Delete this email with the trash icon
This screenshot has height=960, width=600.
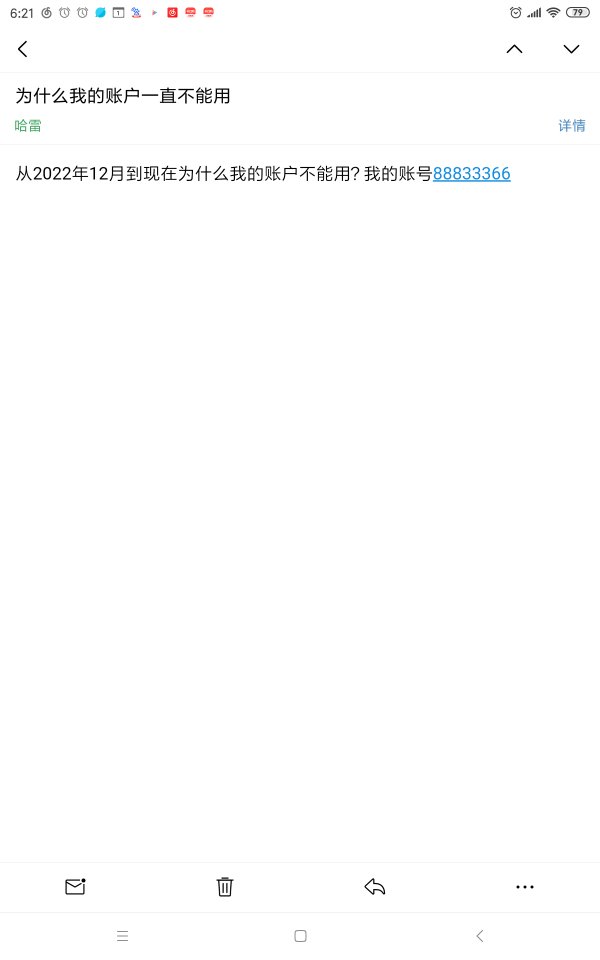(225, 887)
